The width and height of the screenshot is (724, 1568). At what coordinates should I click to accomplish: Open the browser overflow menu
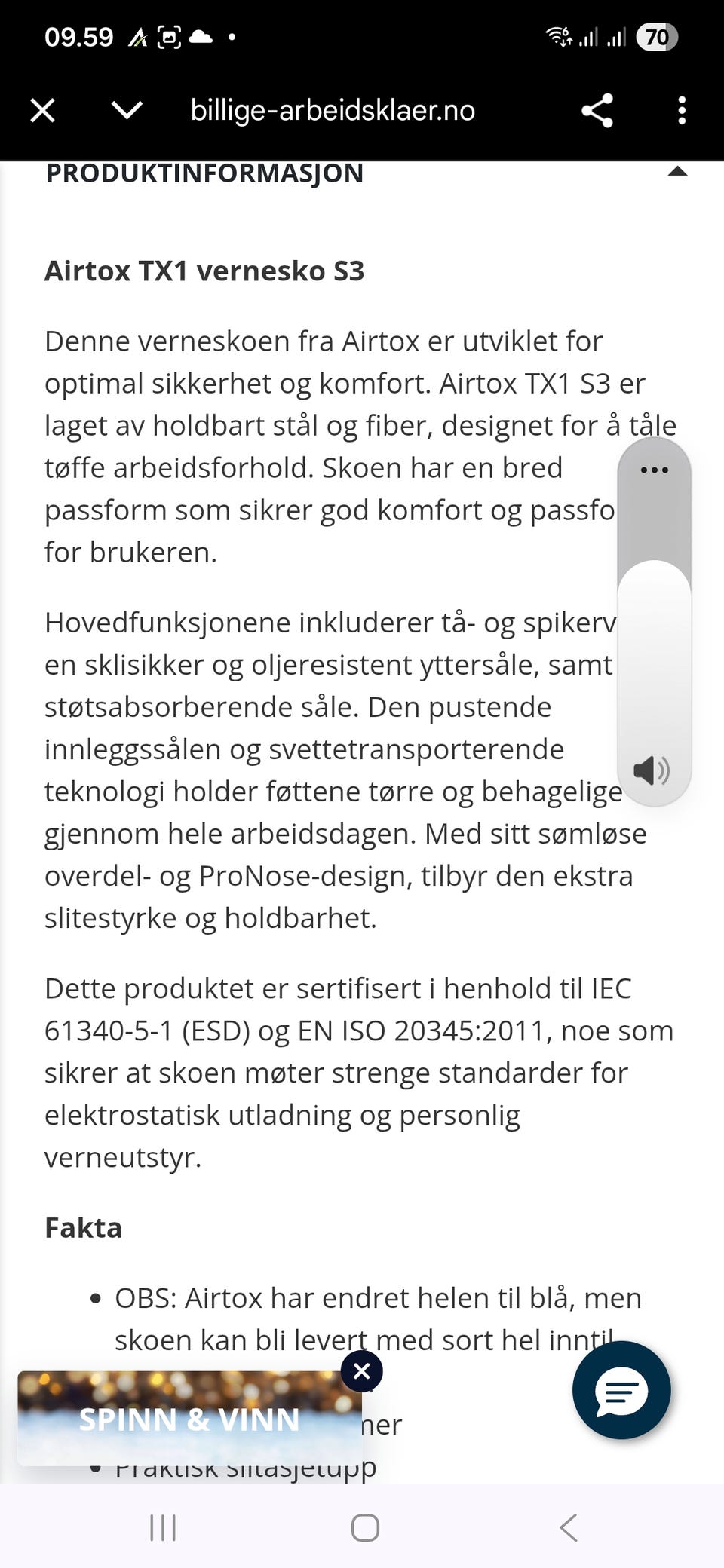(x=681, y=110)
